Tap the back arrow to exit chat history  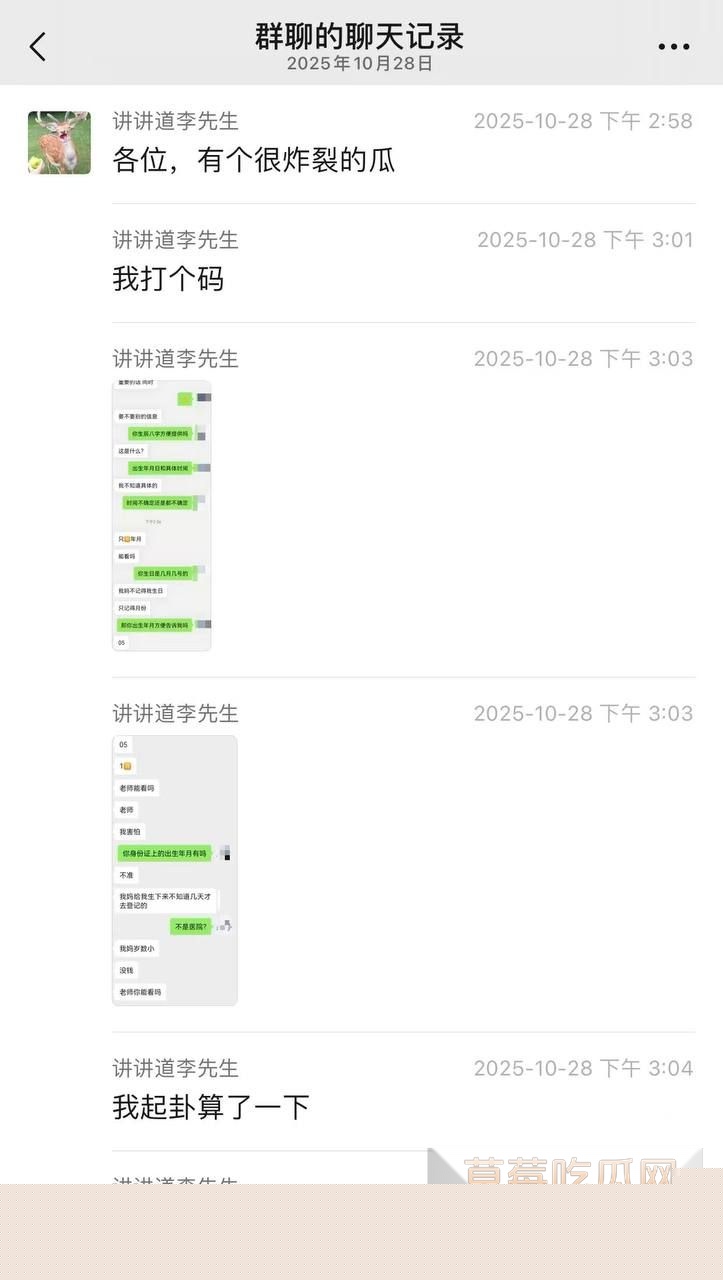pos(39,46)
